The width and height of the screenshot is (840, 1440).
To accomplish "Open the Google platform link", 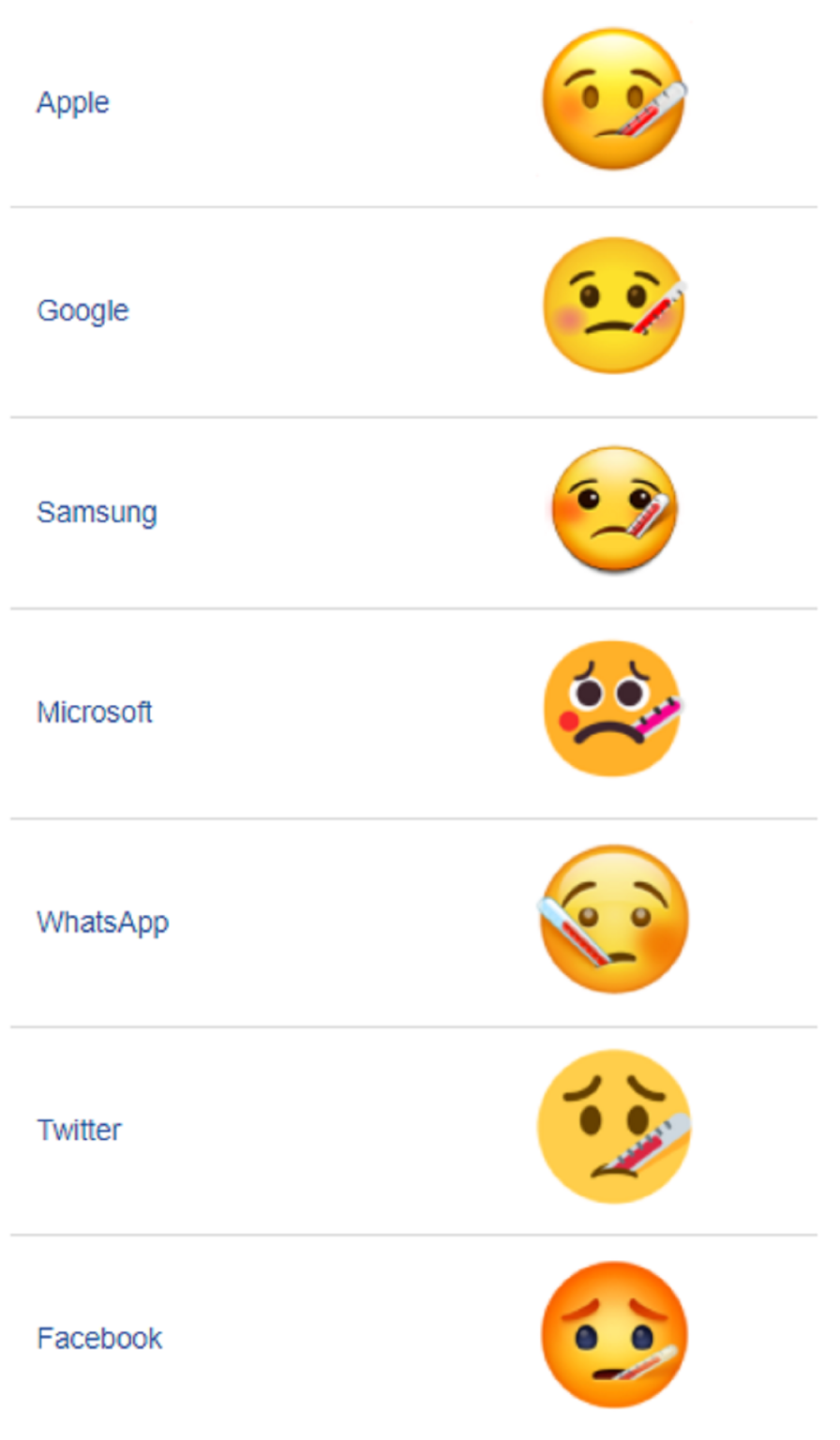I will [82, 310].
